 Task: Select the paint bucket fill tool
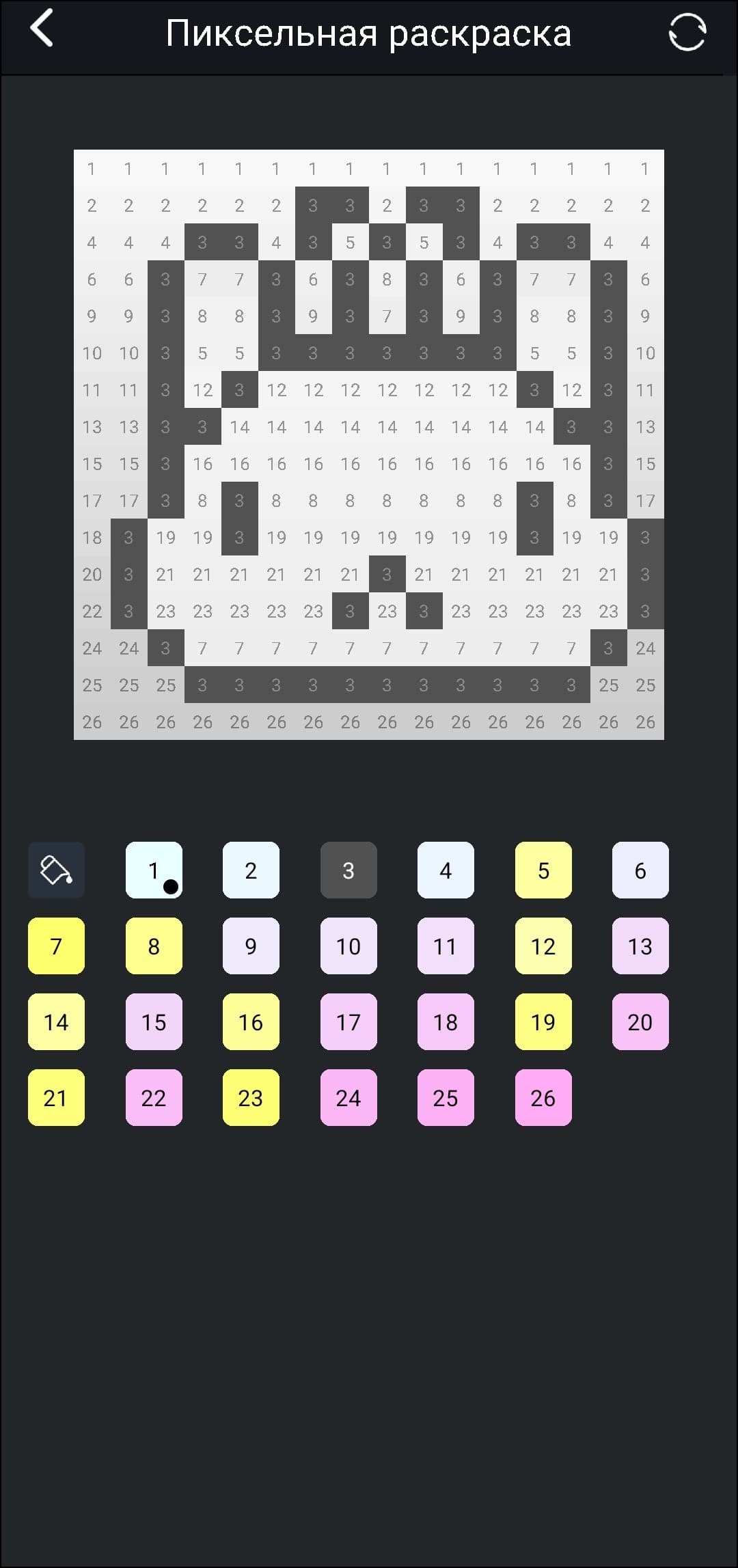(x=57, y=870)
